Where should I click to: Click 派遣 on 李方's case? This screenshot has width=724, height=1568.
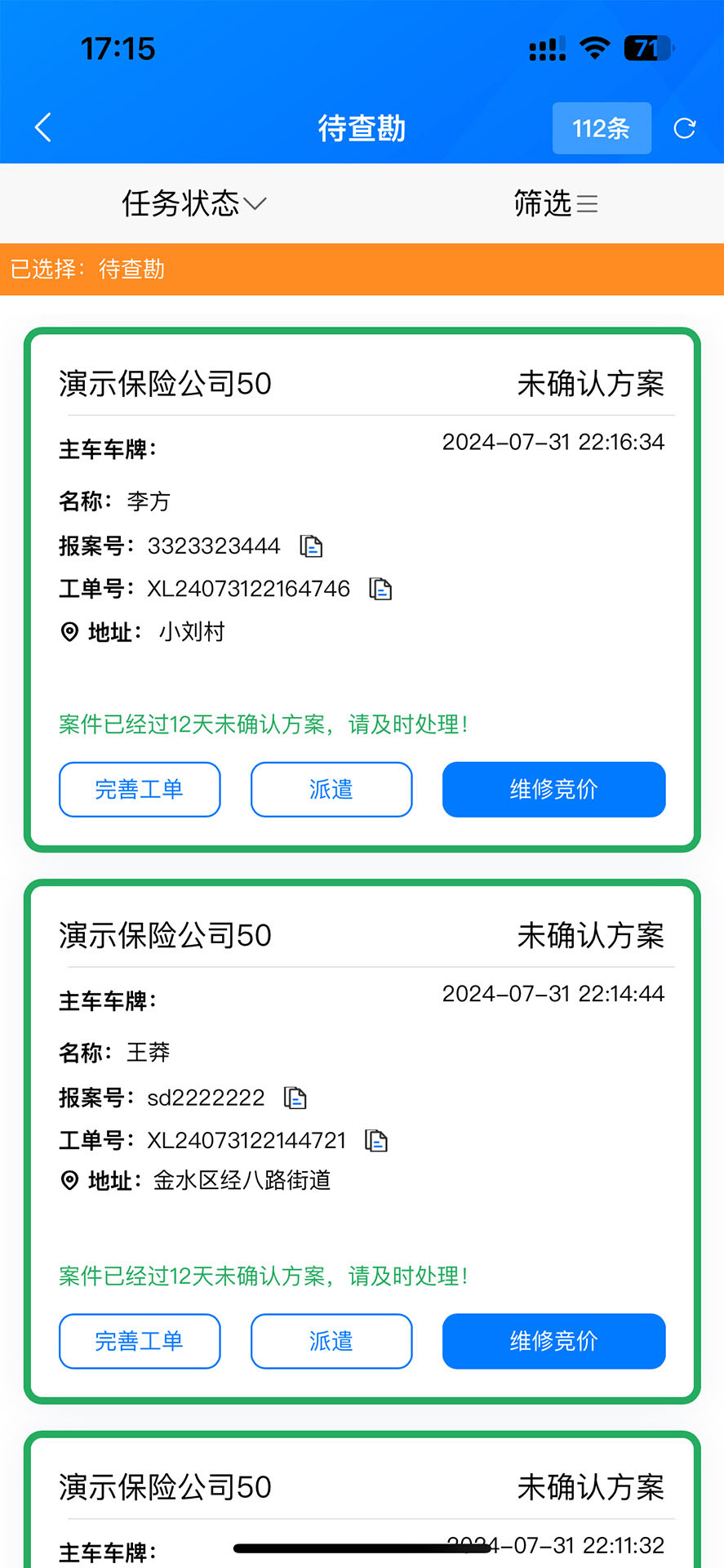(x=331, y=789)
